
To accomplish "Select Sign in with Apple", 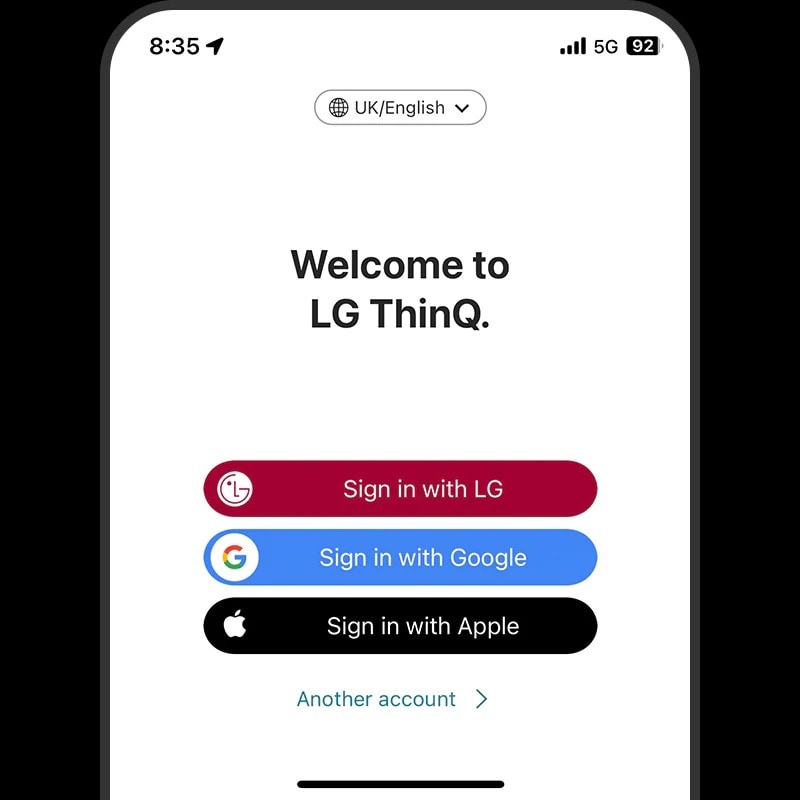I will [x=400, y=626].
